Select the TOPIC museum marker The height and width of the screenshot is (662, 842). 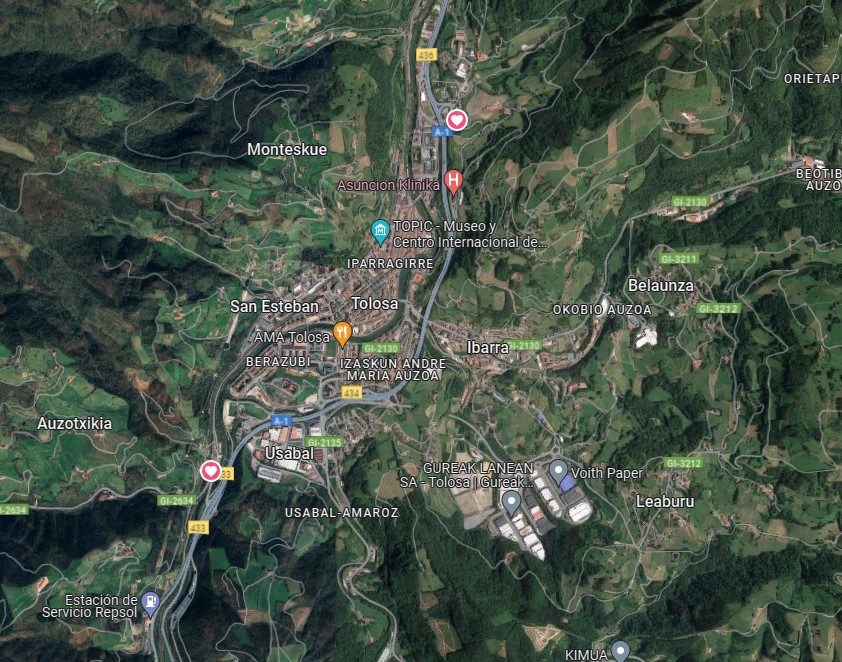point(380,232)
